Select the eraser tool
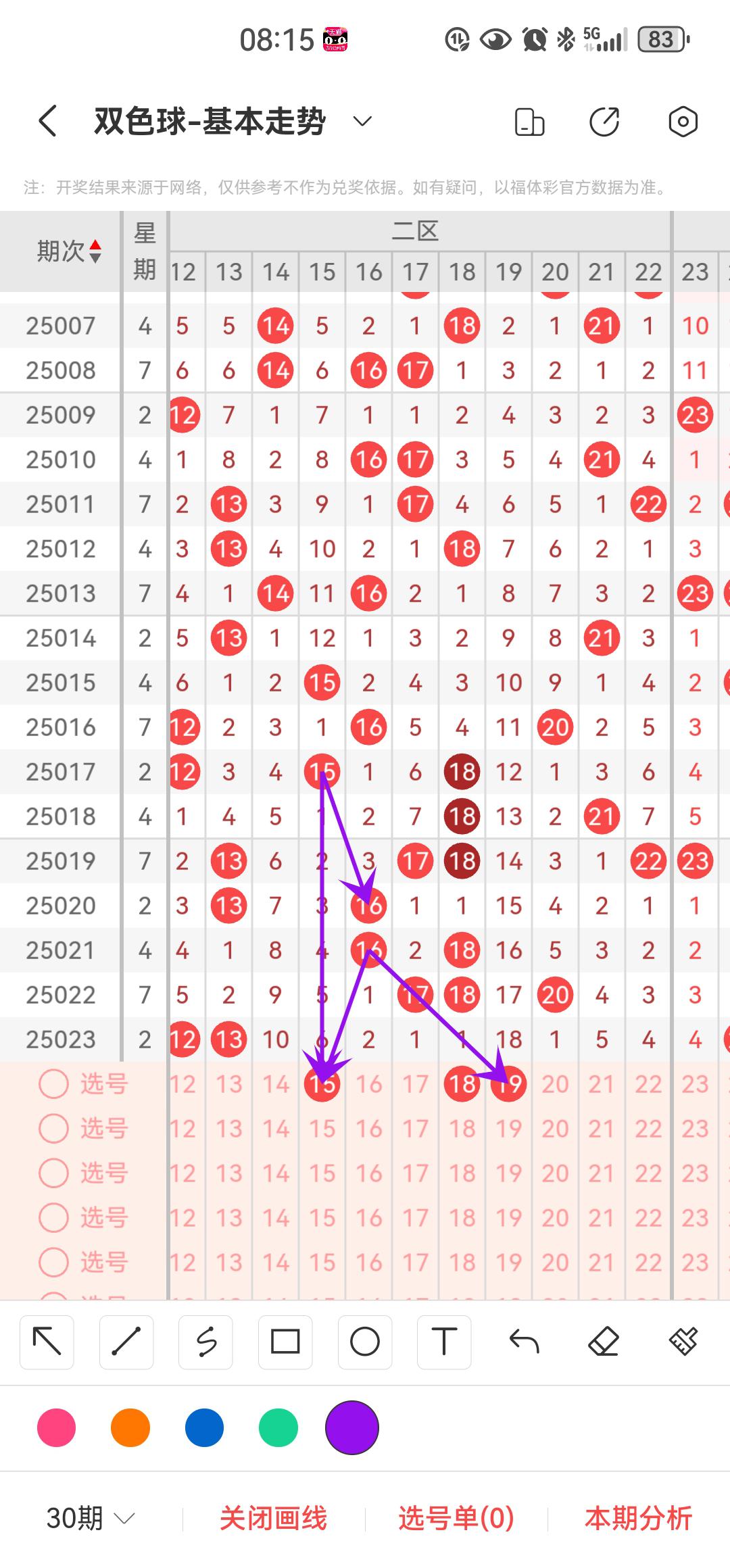Image resolution: width=730 pixels, height=1568 pixels. pyautogui.click(x=603, y=1342)
